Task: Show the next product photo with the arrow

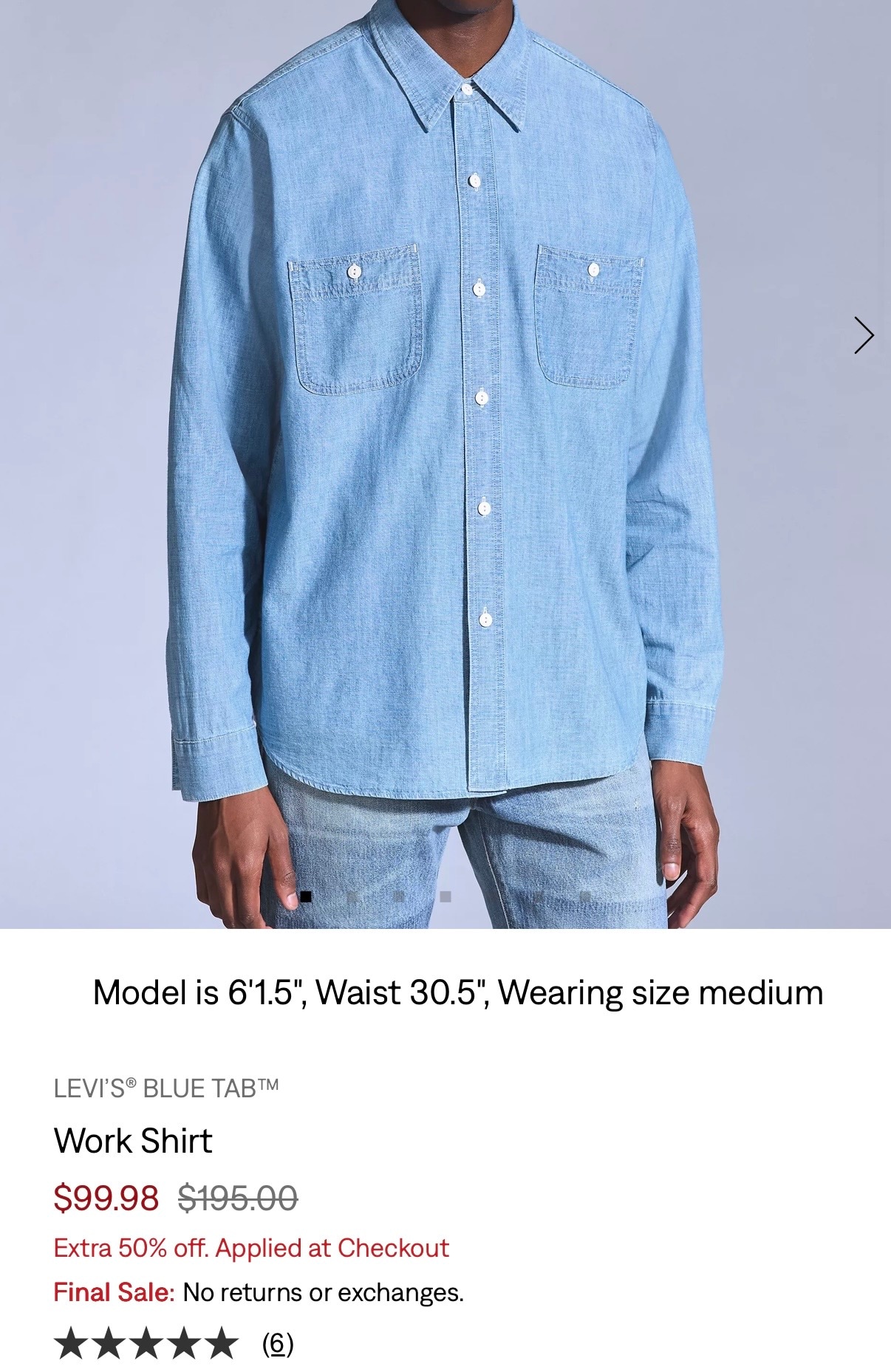Action: [863, 336]
